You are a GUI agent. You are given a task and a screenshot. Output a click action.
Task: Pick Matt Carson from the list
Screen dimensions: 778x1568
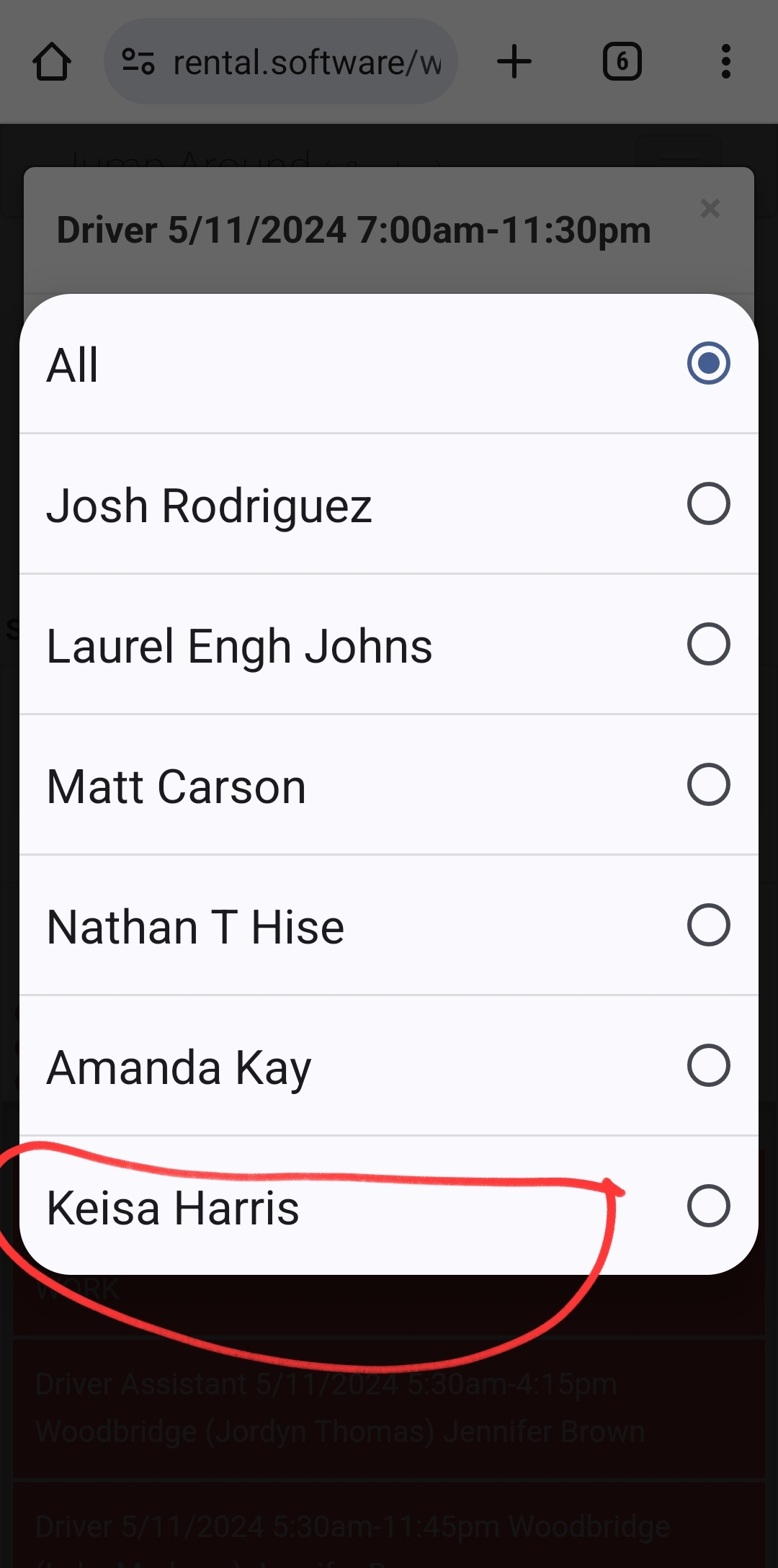tap(708, 784)
